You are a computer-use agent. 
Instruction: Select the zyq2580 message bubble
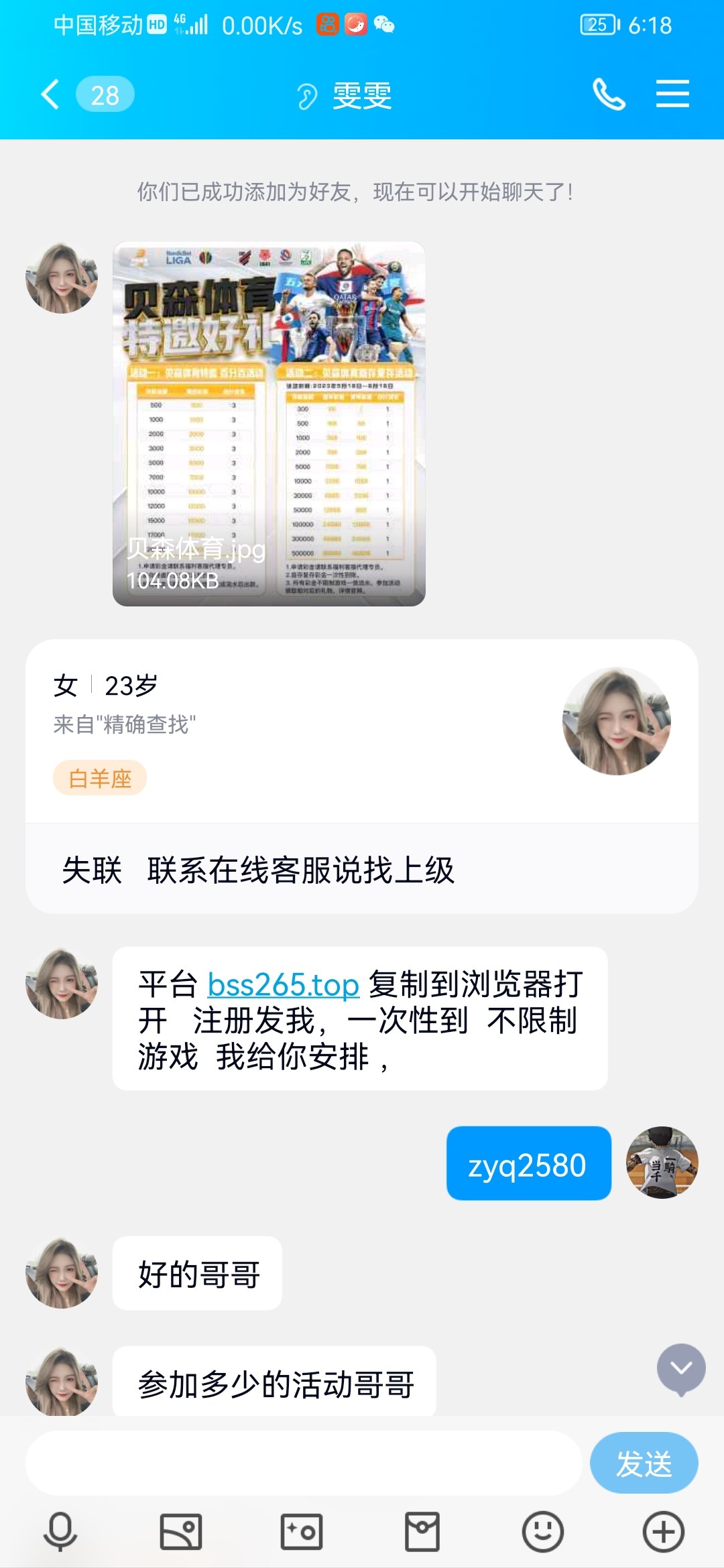528,1163
